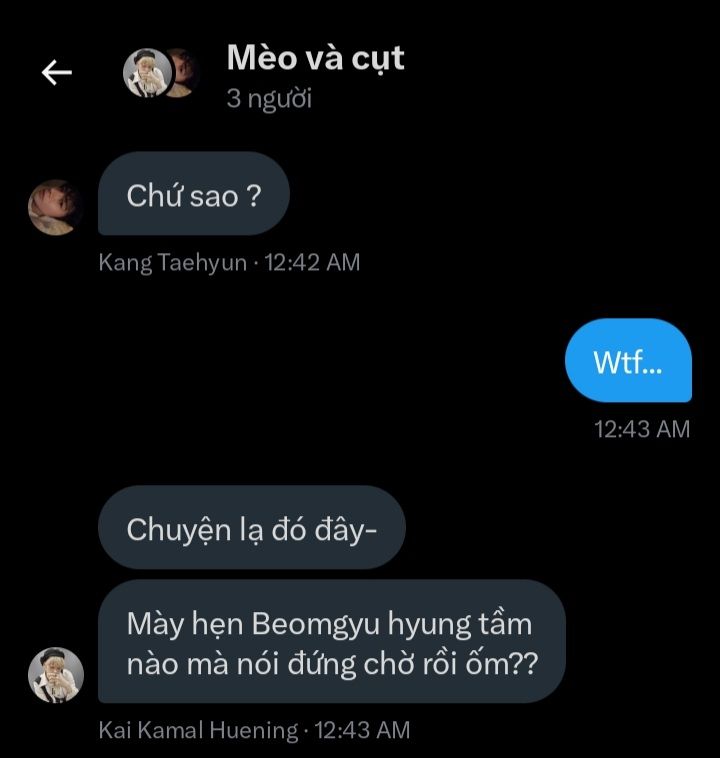720x758 pixels.
Task: Go back using the back arrow
Action: pos(56,72)
